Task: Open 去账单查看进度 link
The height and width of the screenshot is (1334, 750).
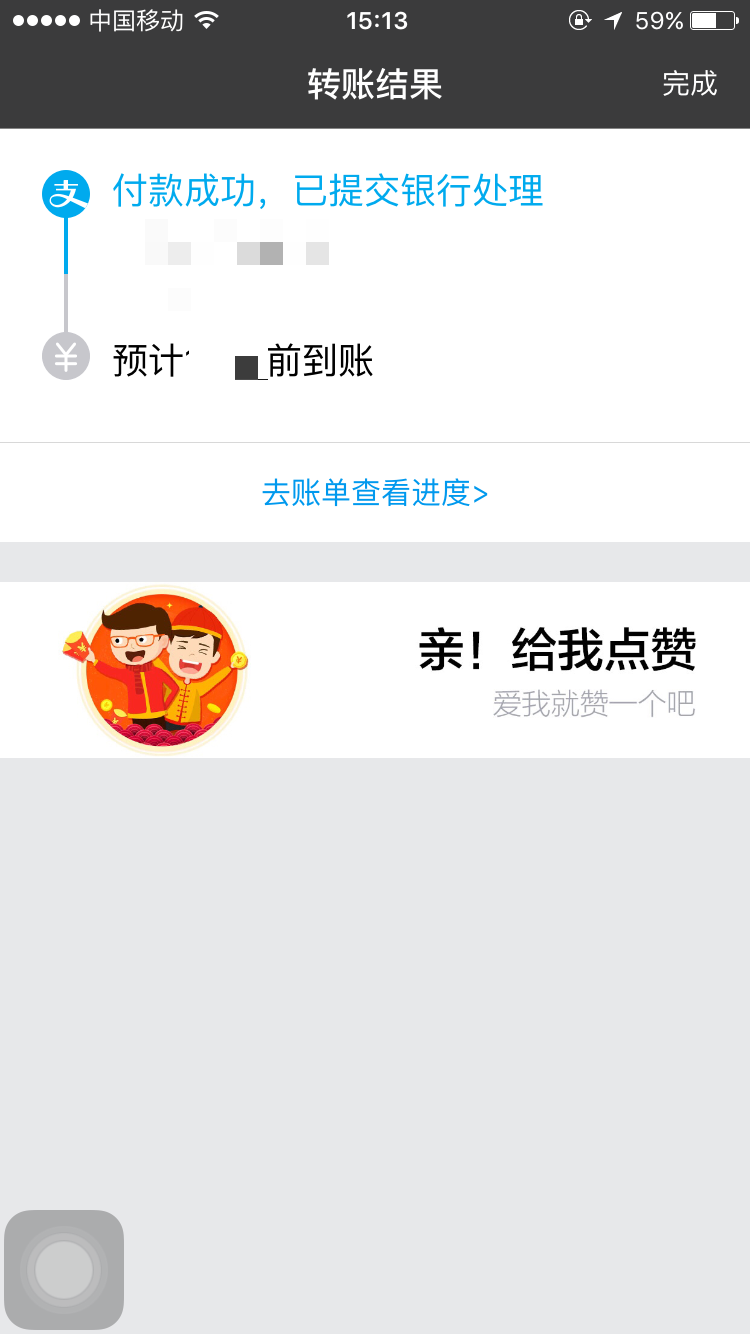Action: click(375, 493)
